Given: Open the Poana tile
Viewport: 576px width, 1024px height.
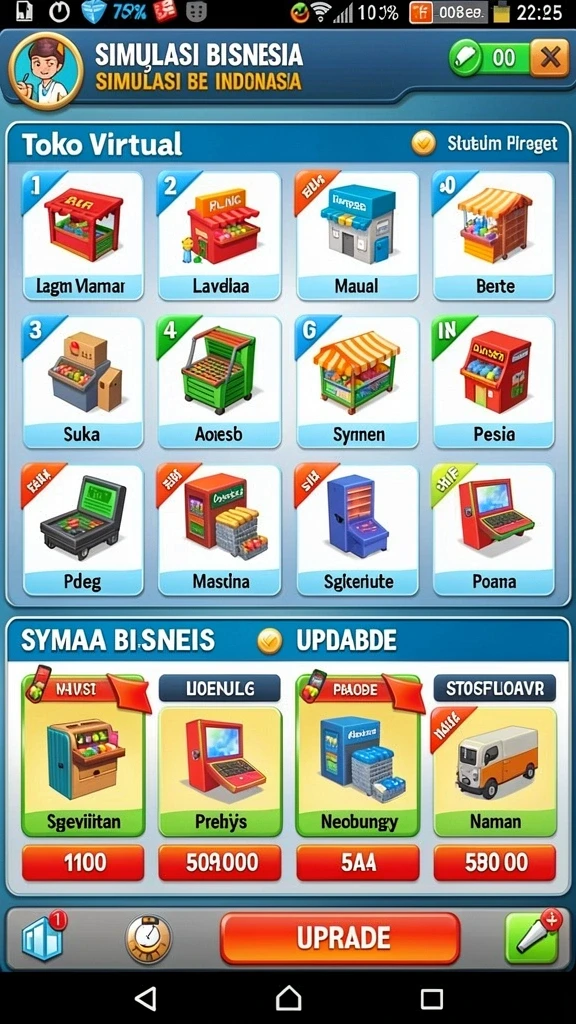Looking at the screenshot, I should [x=494, y=530].
